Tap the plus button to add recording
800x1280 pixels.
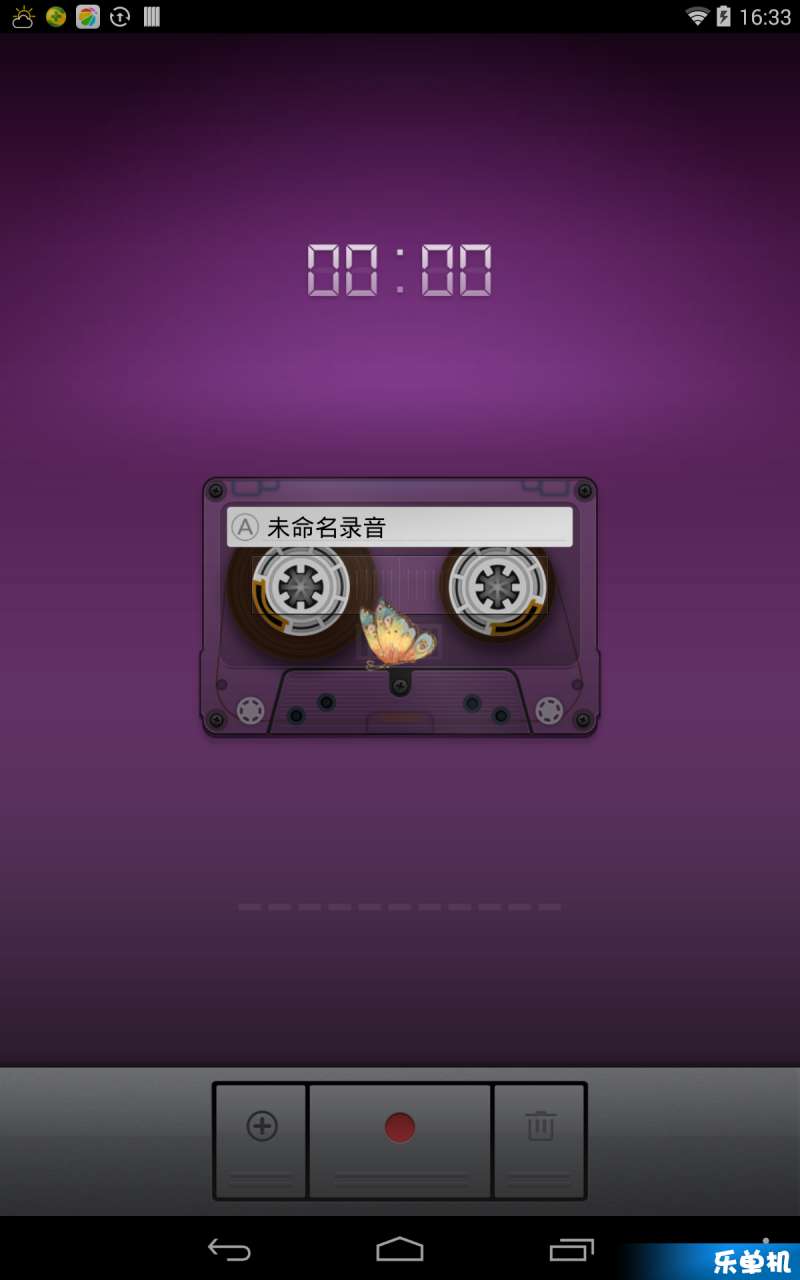(x=261, y=1127)
